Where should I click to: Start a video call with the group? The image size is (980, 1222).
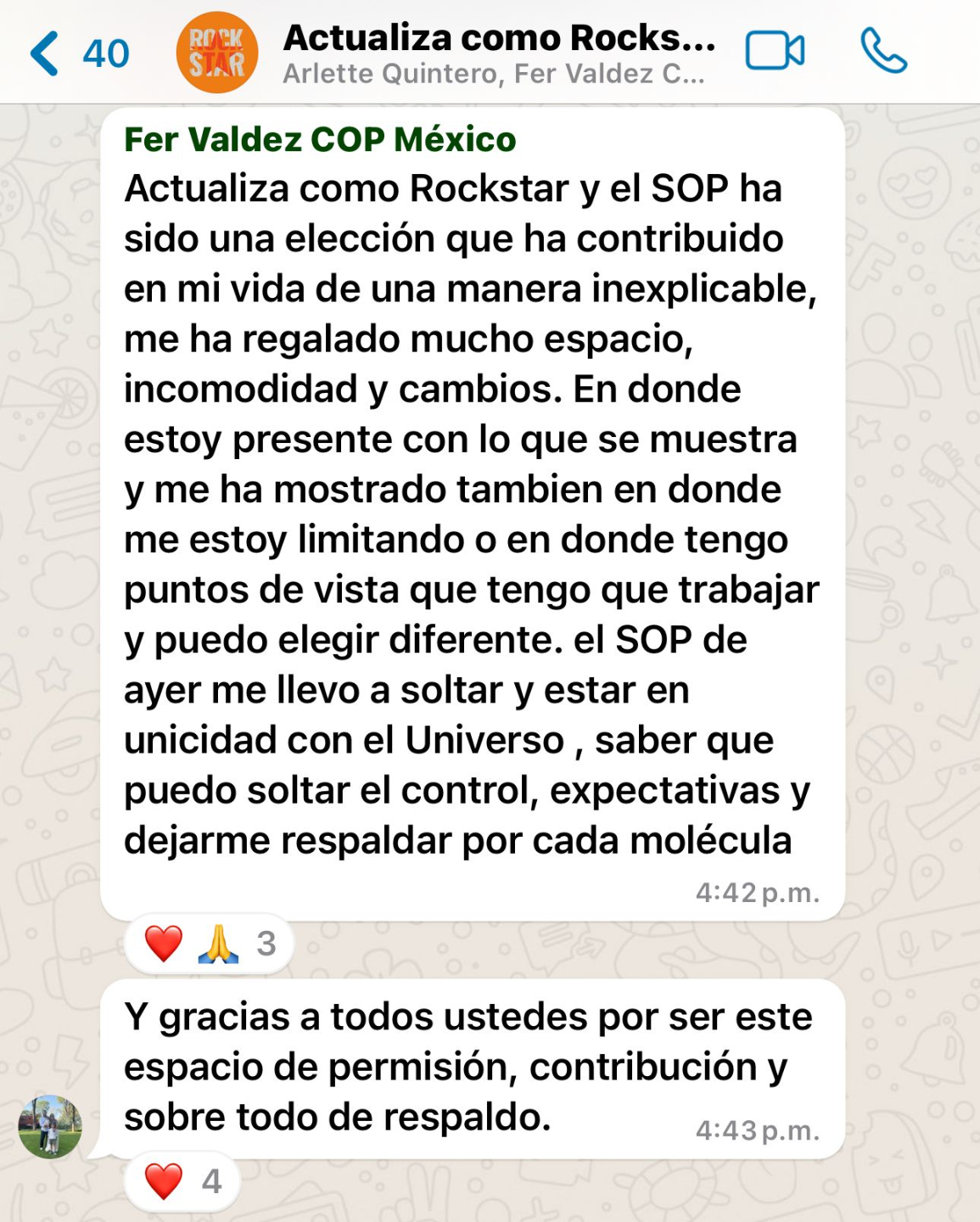tap(774, 52)
